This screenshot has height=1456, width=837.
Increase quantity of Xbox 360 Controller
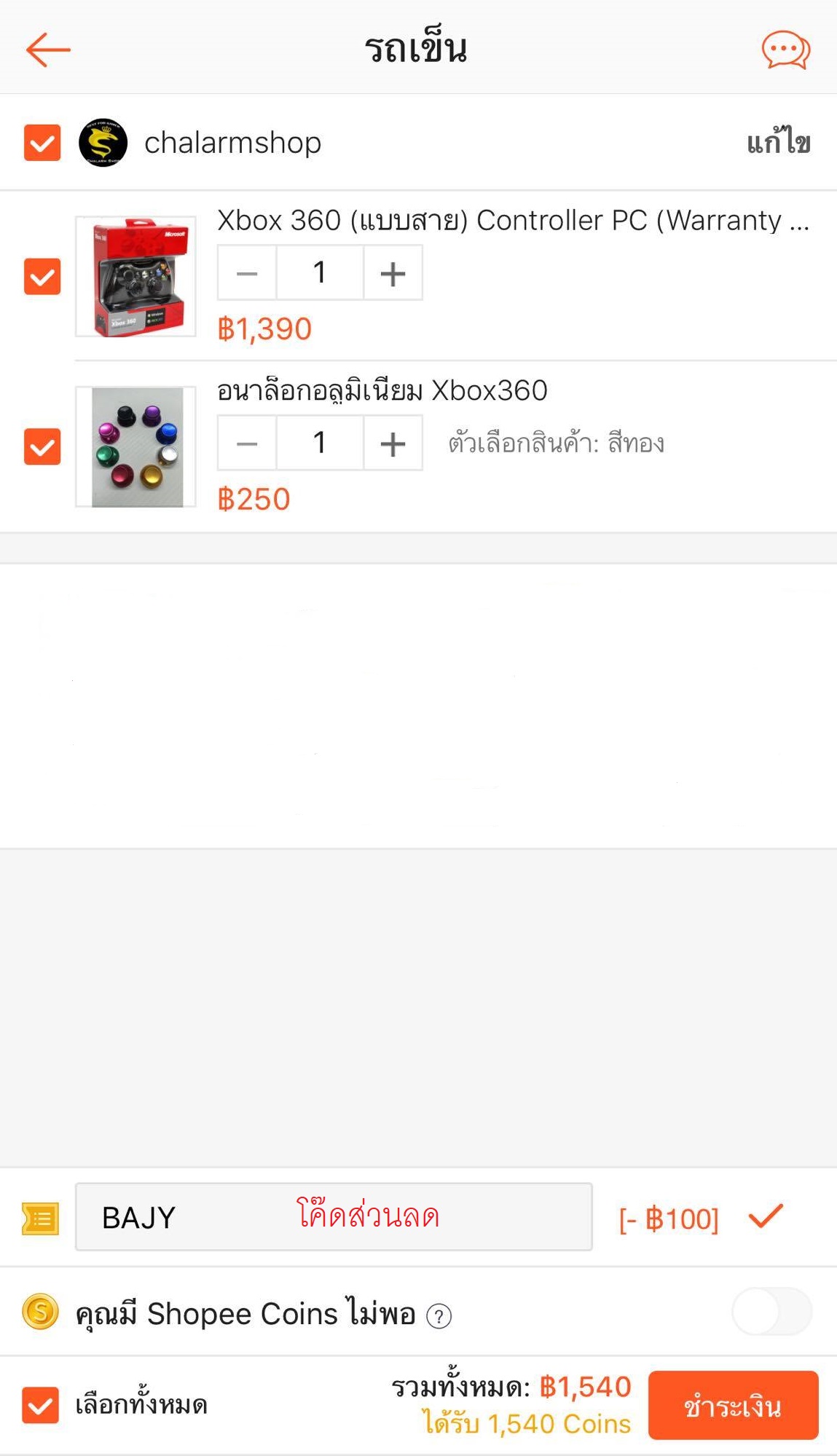coord(393,273)
